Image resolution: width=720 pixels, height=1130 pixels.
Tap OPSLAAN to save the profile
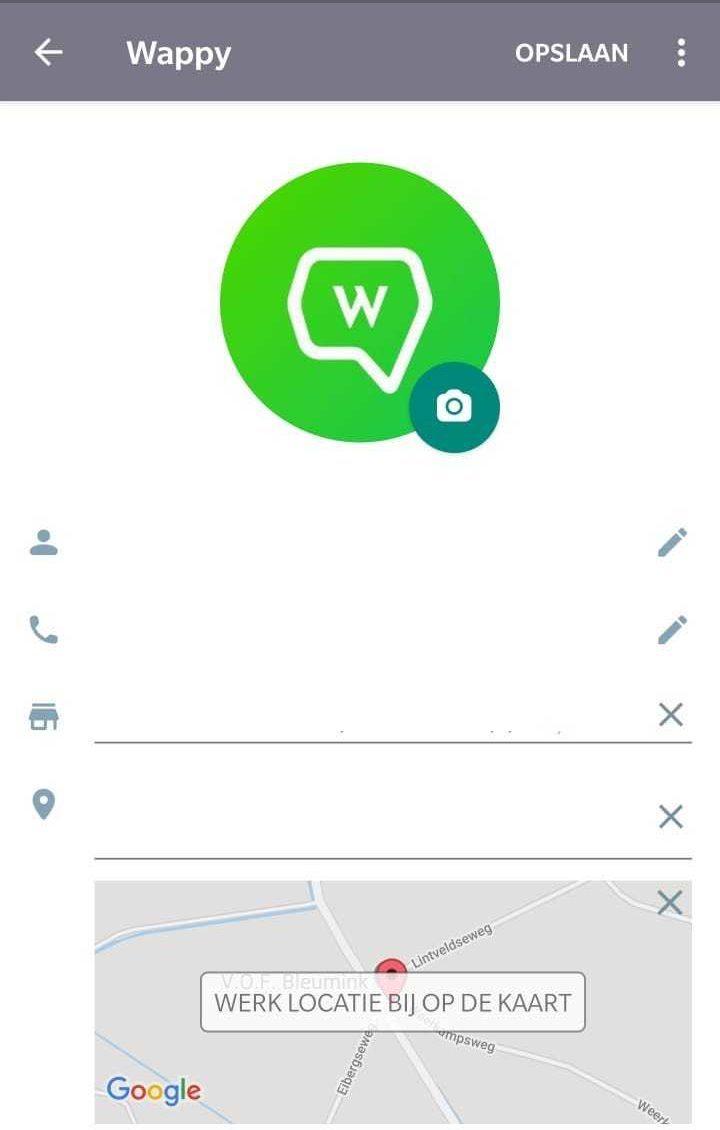(x=571, y=53)
